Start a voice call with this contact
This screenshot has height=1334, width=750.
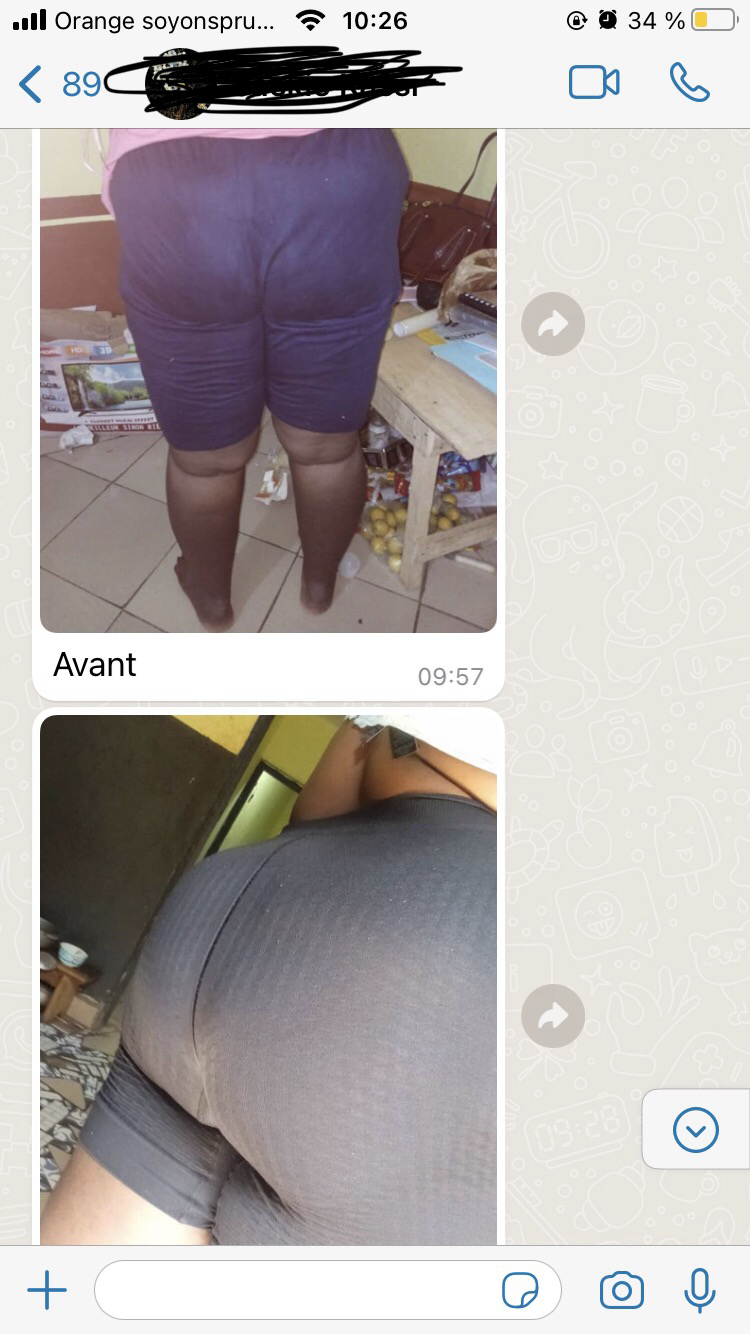click(689, 83)
